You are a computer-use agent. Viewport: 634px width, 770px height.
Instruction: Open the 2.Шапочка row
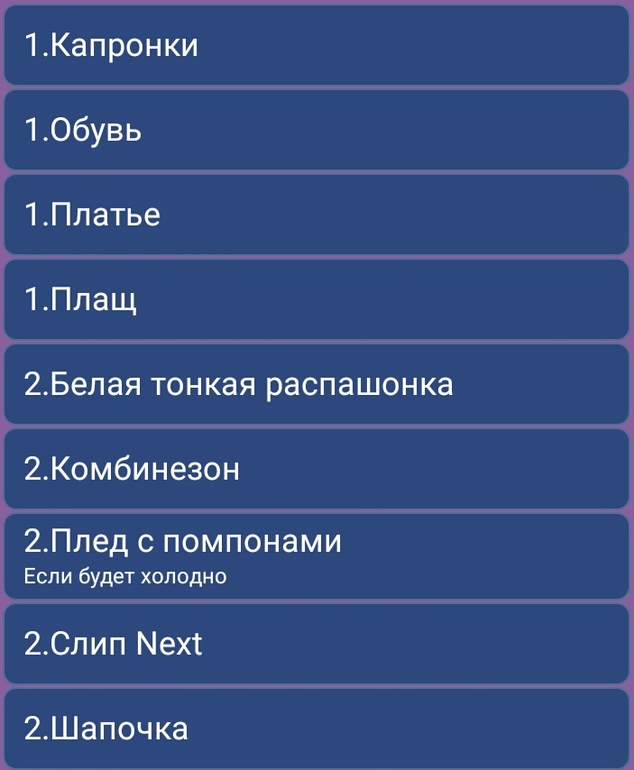coord(316,727)
